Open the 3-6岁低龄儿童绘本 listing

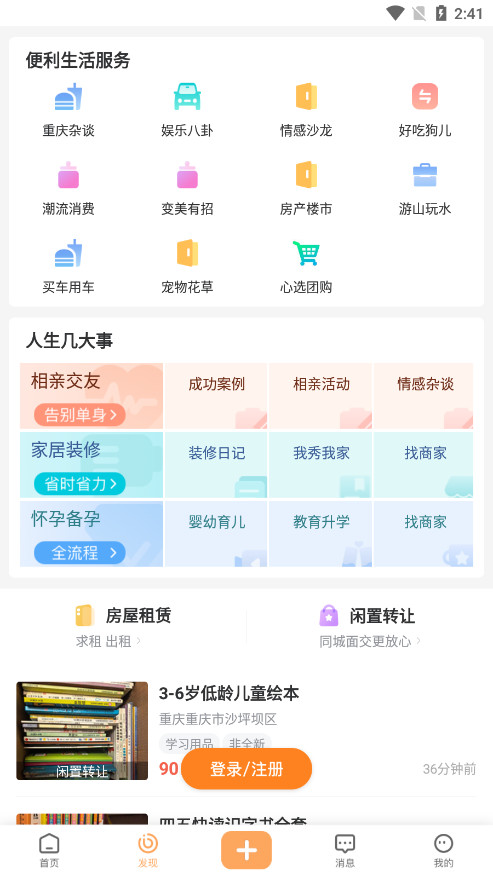pos(246,731)
